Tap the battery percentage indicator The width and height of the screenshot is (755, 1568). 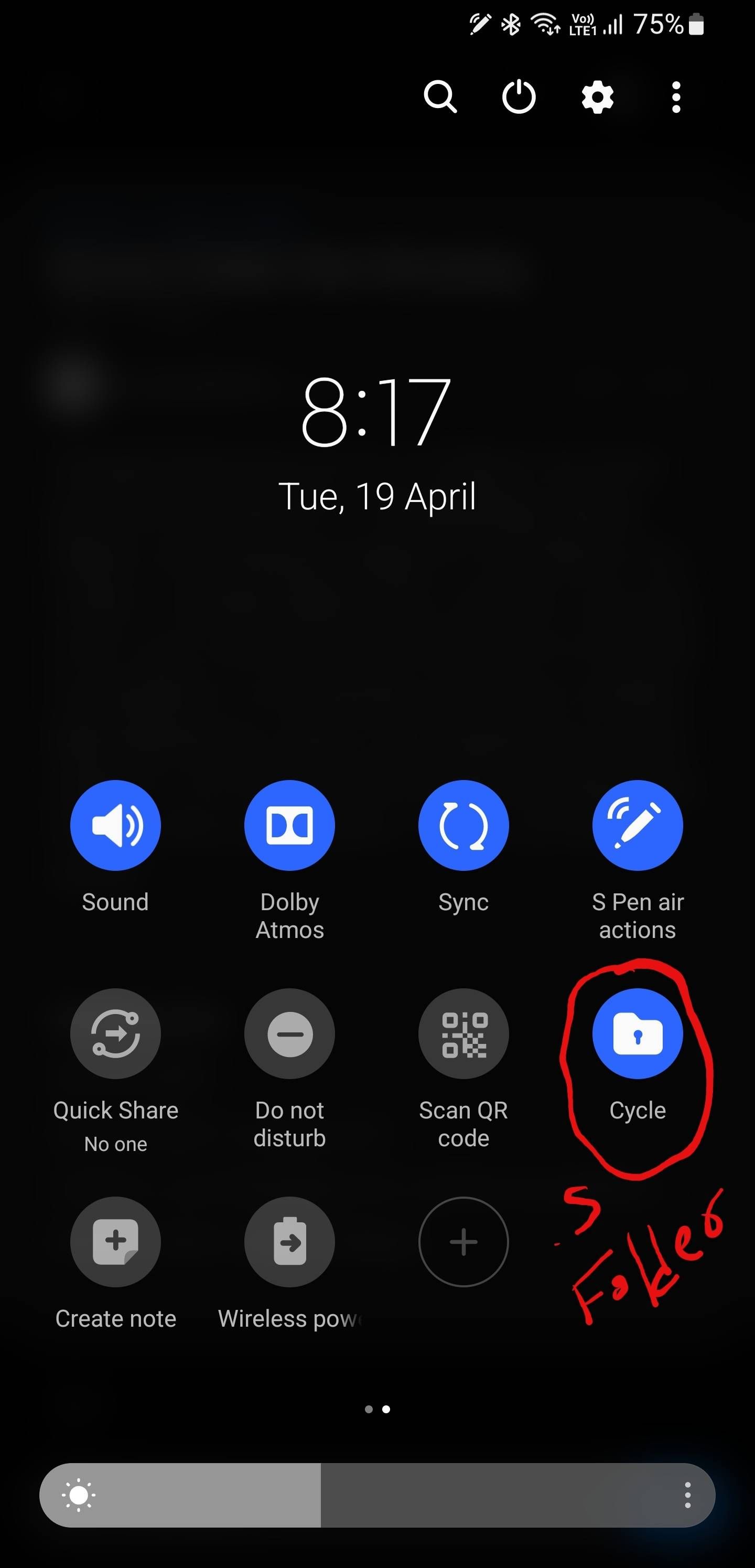pos(659,24)
